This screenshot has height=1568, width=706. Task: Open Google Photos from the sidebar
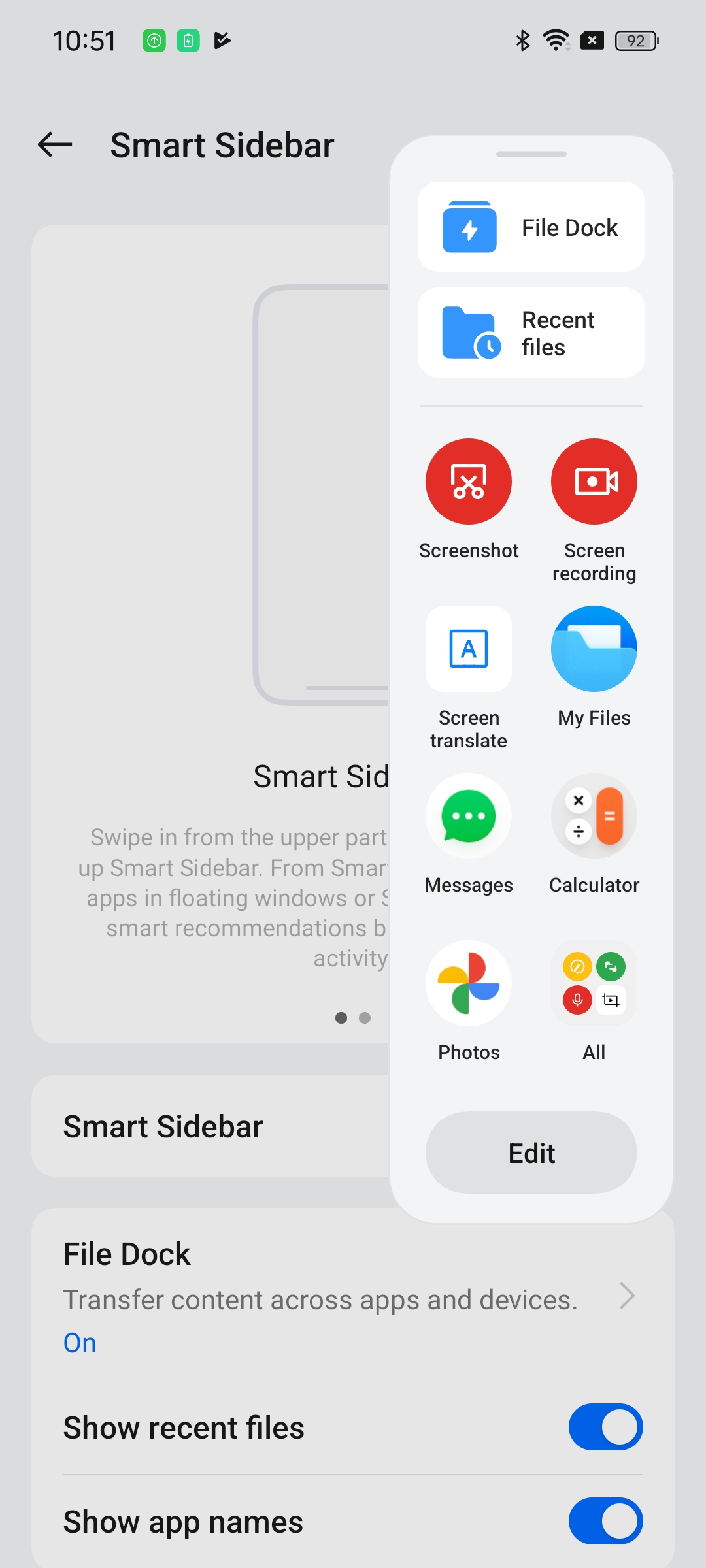pos(468,984)
